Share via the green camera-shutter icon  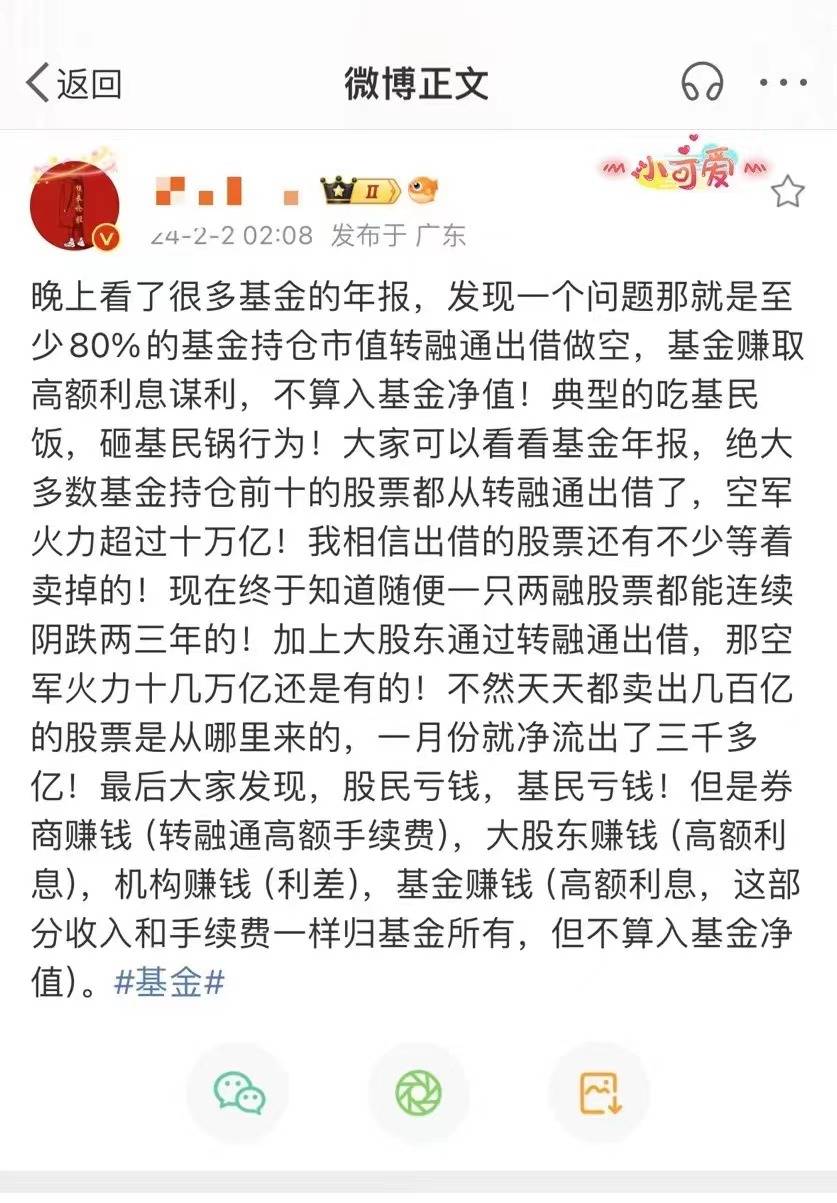tap(418, 1093)
